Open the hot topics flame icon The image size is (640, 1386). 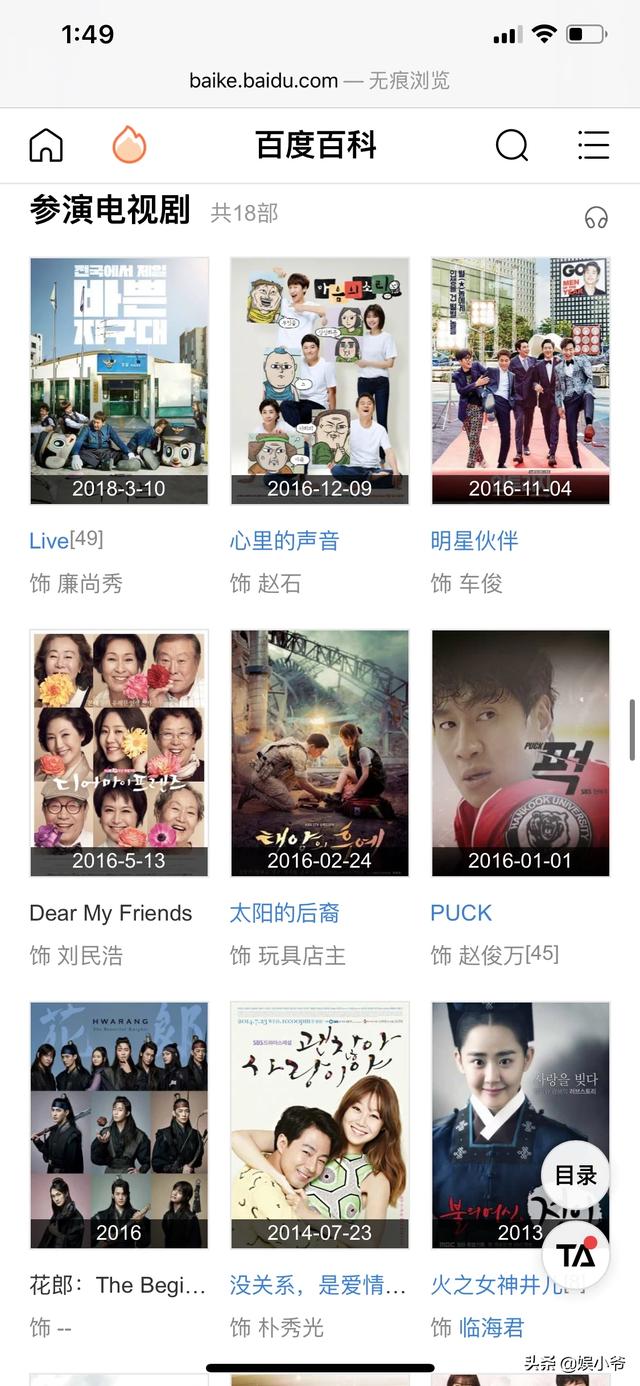pyautogui.click(x=129, y=145)
